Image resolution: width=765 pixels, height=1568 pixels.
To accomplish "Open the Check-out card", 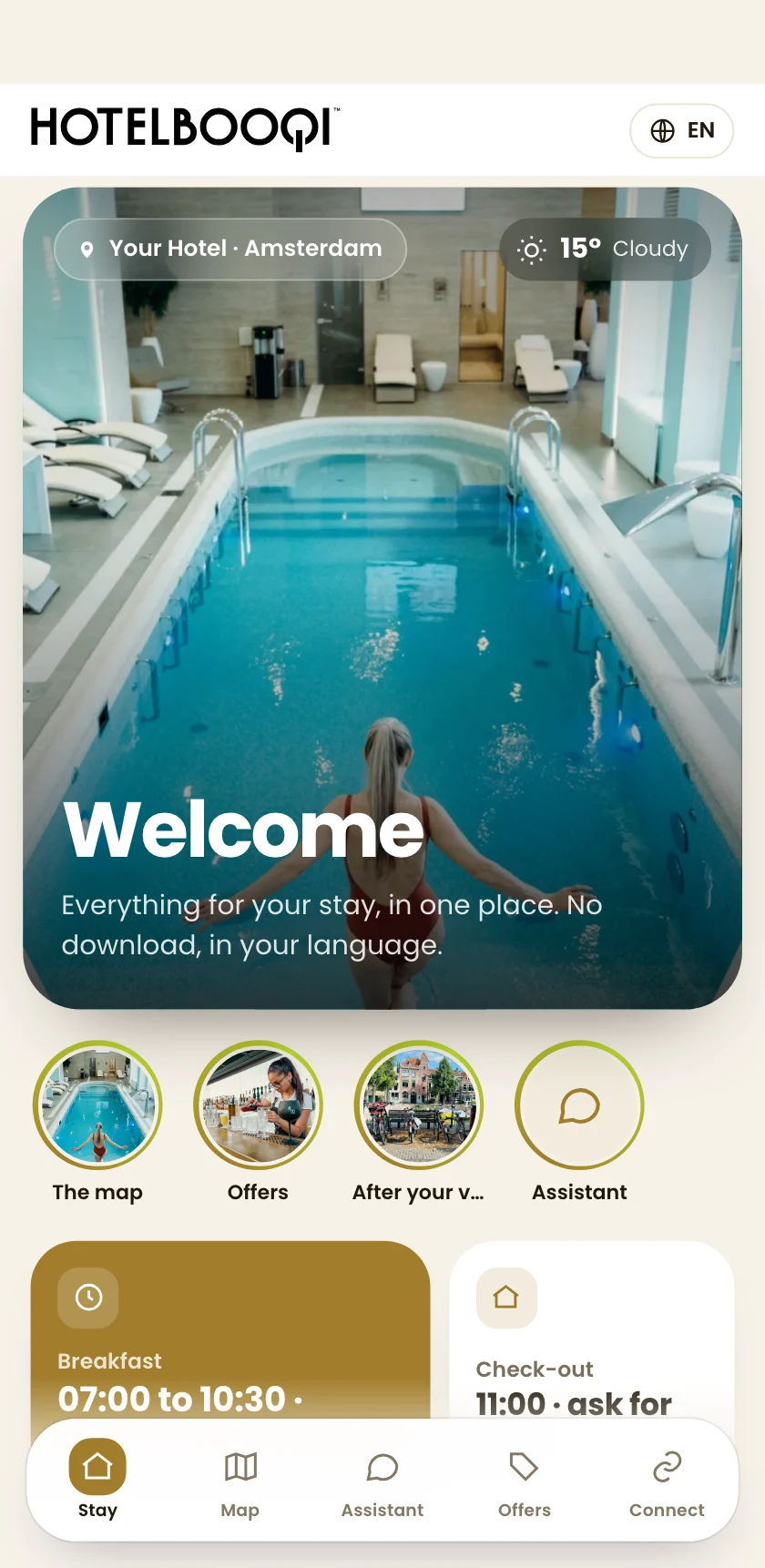I will [592, 1329].
